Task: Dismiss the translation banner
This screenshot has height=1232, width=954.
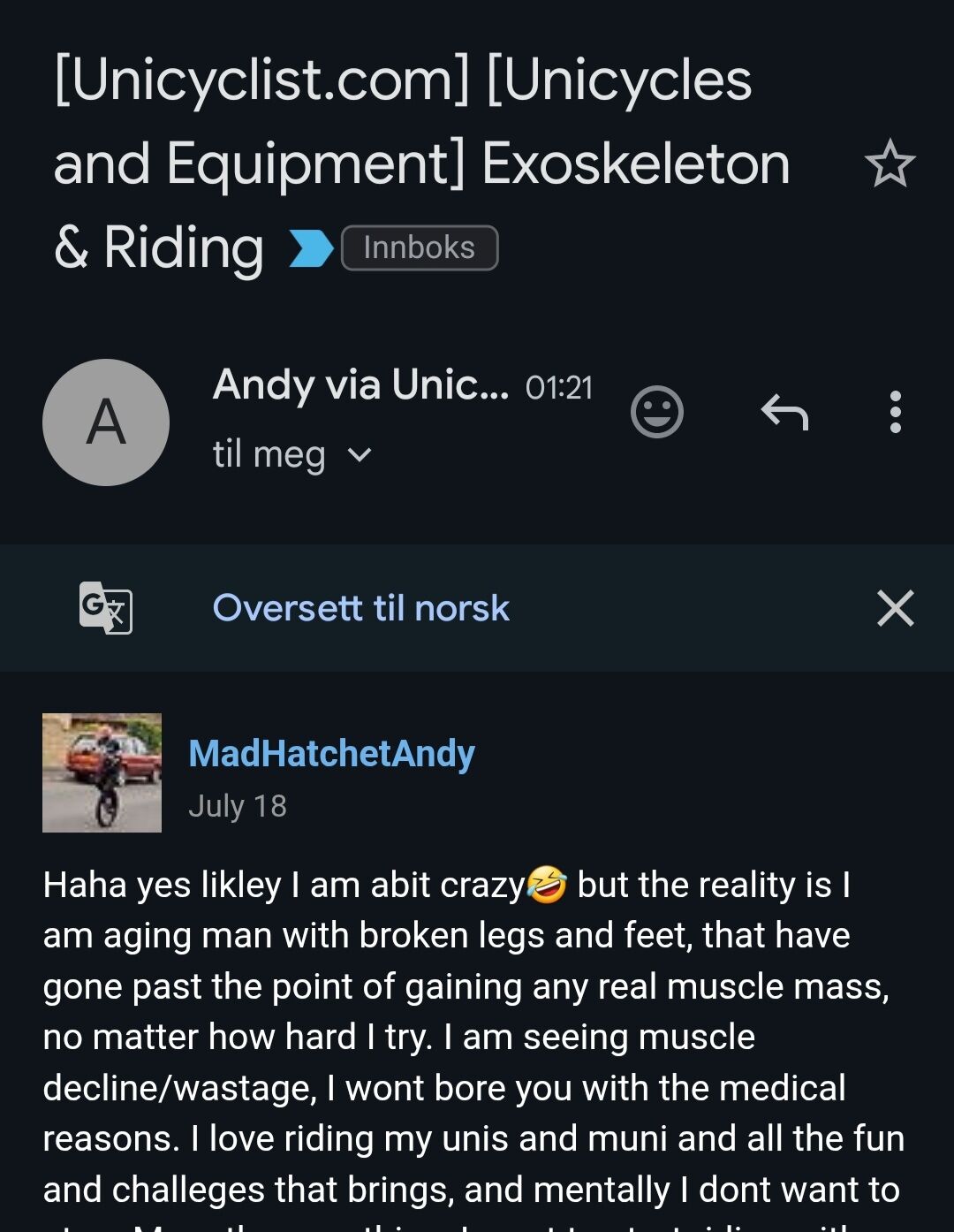Action: tap(895, 608)
